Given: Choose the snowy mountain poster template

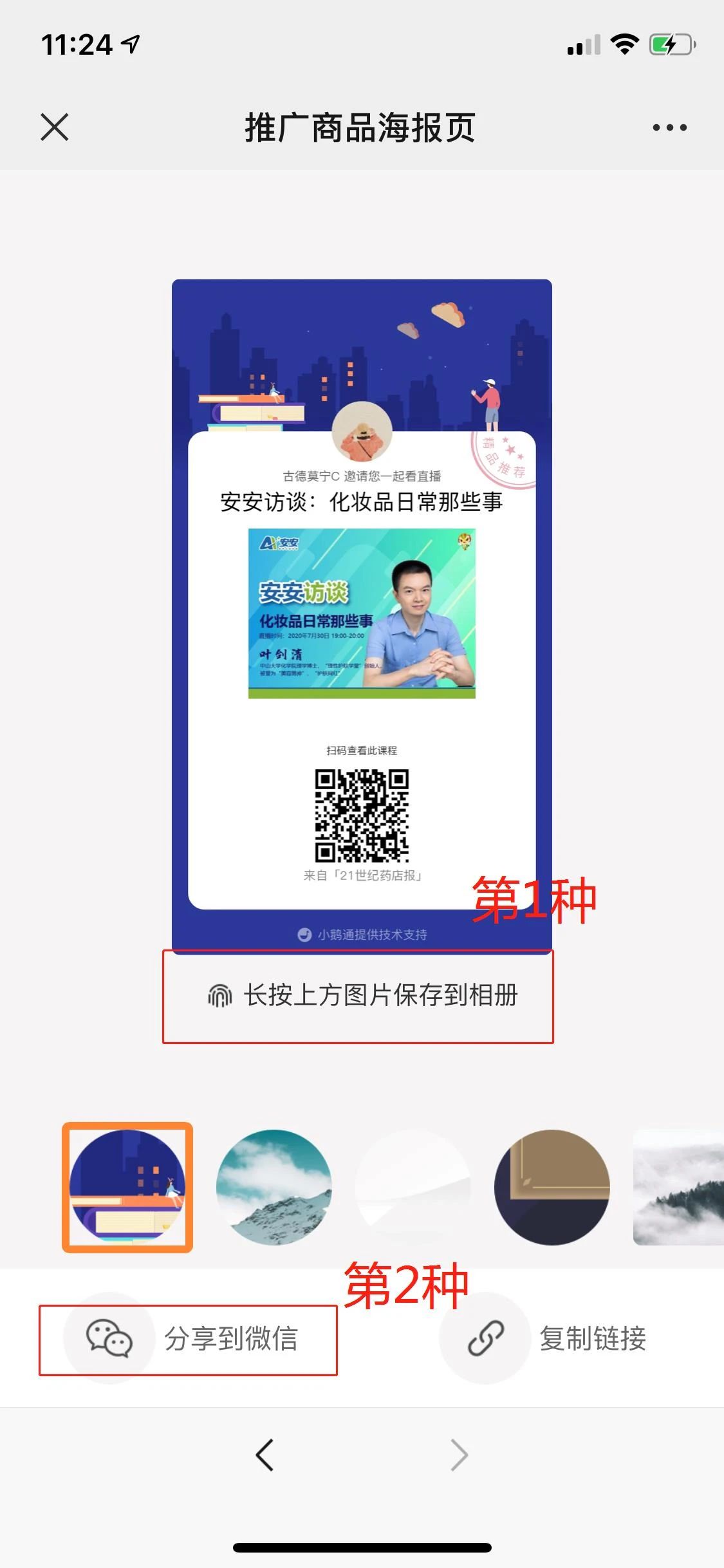Looking at the screenshot, I should 274,1187.
